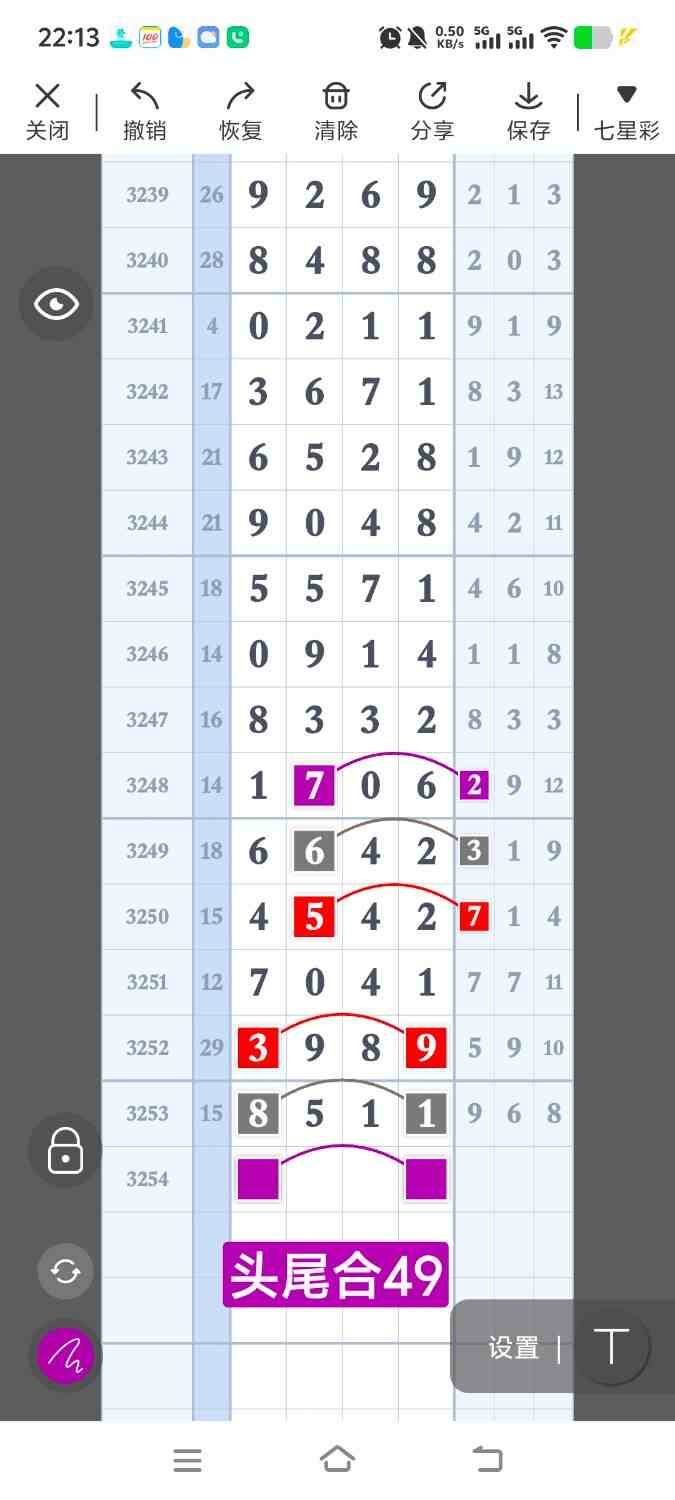Viewport: 675px width, 1500px height.
Task: Select the 头尾合49 text label
Action: point(336,1275)
